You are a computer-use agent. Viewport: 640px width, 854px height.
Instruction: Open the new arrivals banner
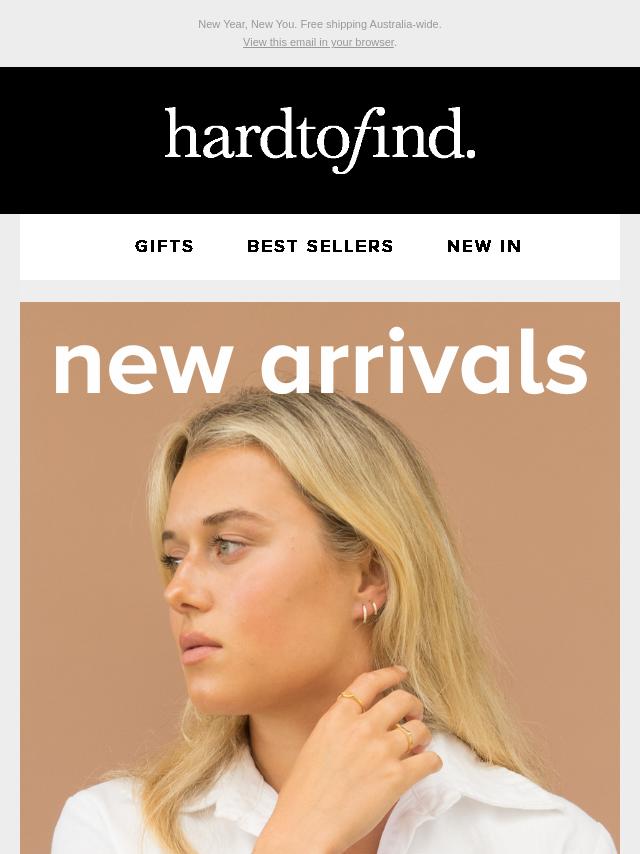(x=320, y=578)
